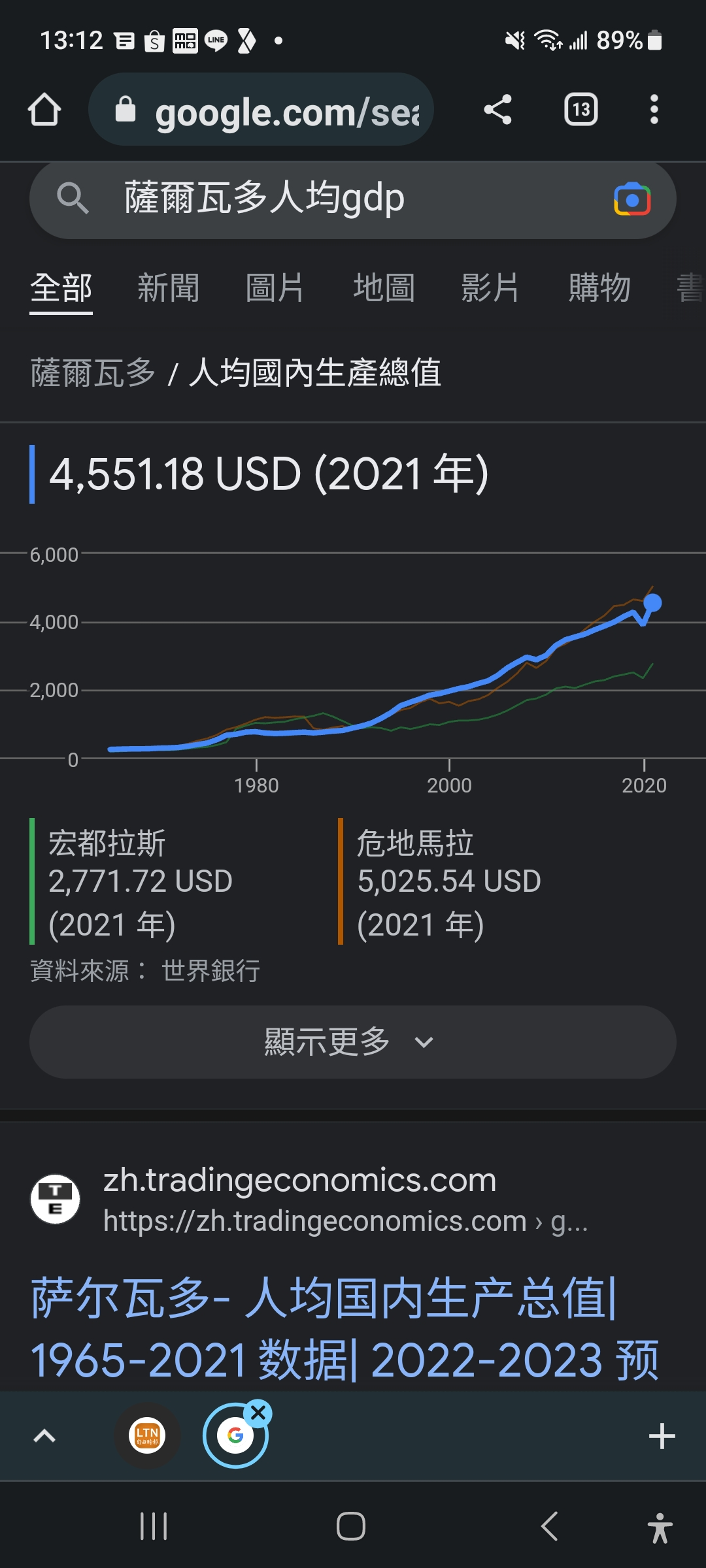The image size is (706, 1568).
Task: Expand 顯示更多
Action: click(x=353, y=1042)
